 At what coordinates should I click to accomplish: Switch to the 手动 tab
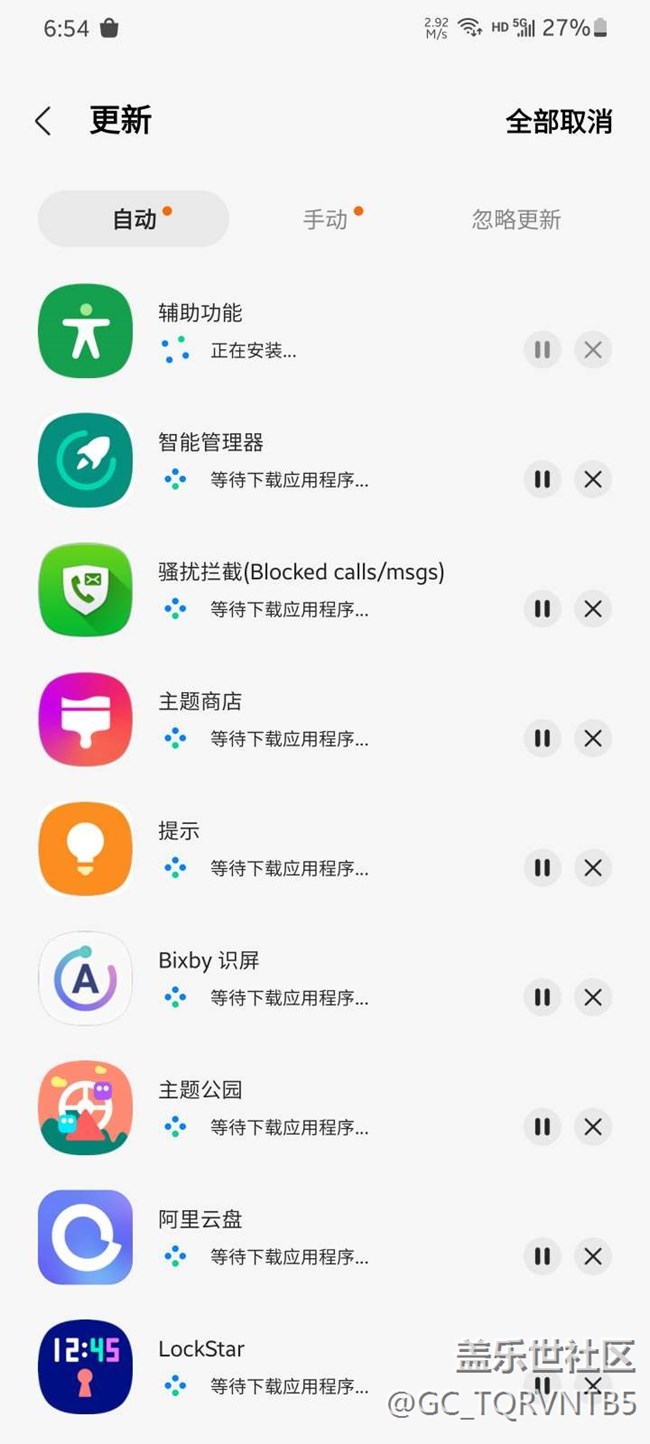[x=326, y=219]
